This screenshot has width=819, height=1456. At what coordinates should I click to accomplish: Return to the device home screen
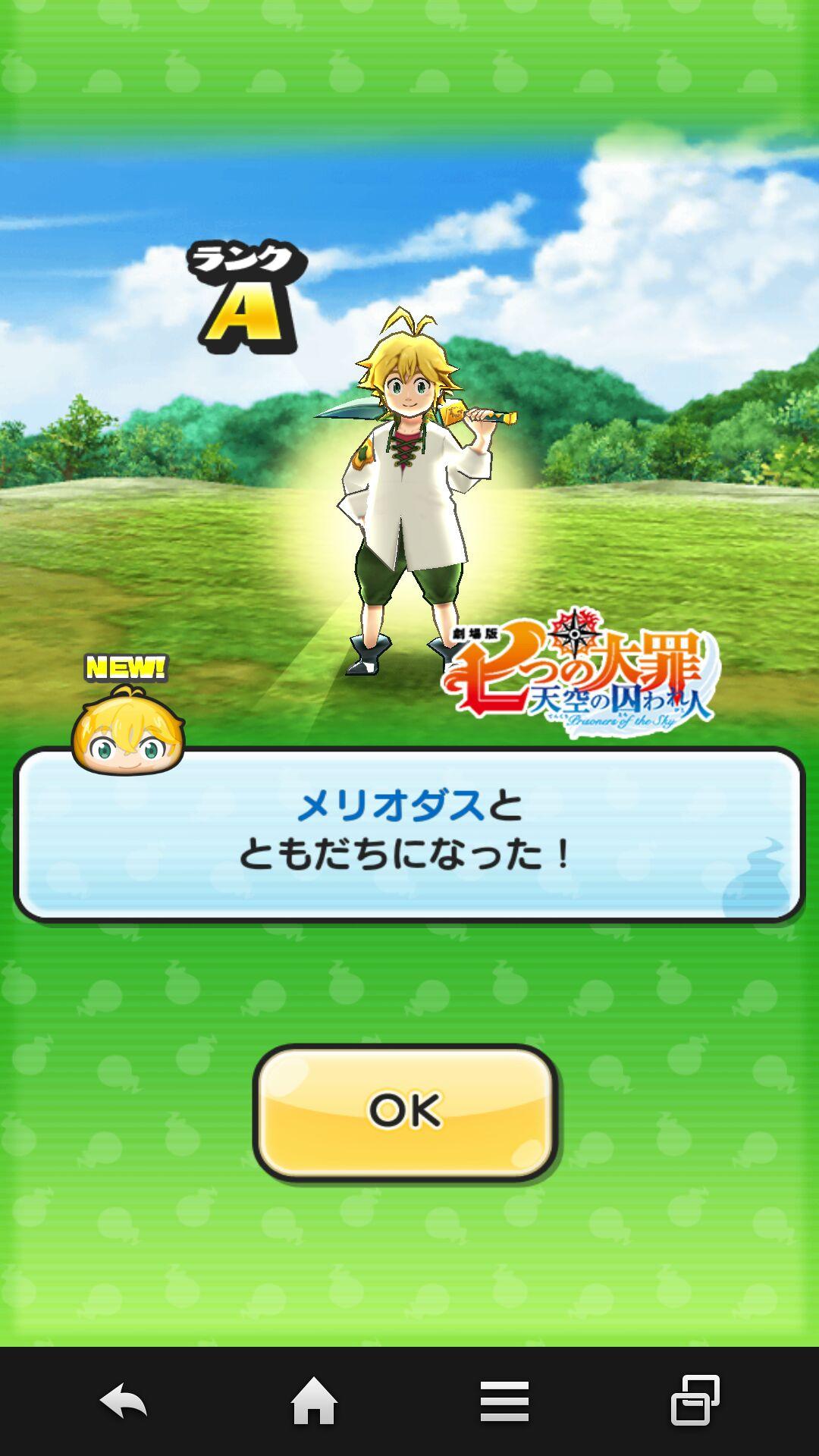[x=314, y=1401]
